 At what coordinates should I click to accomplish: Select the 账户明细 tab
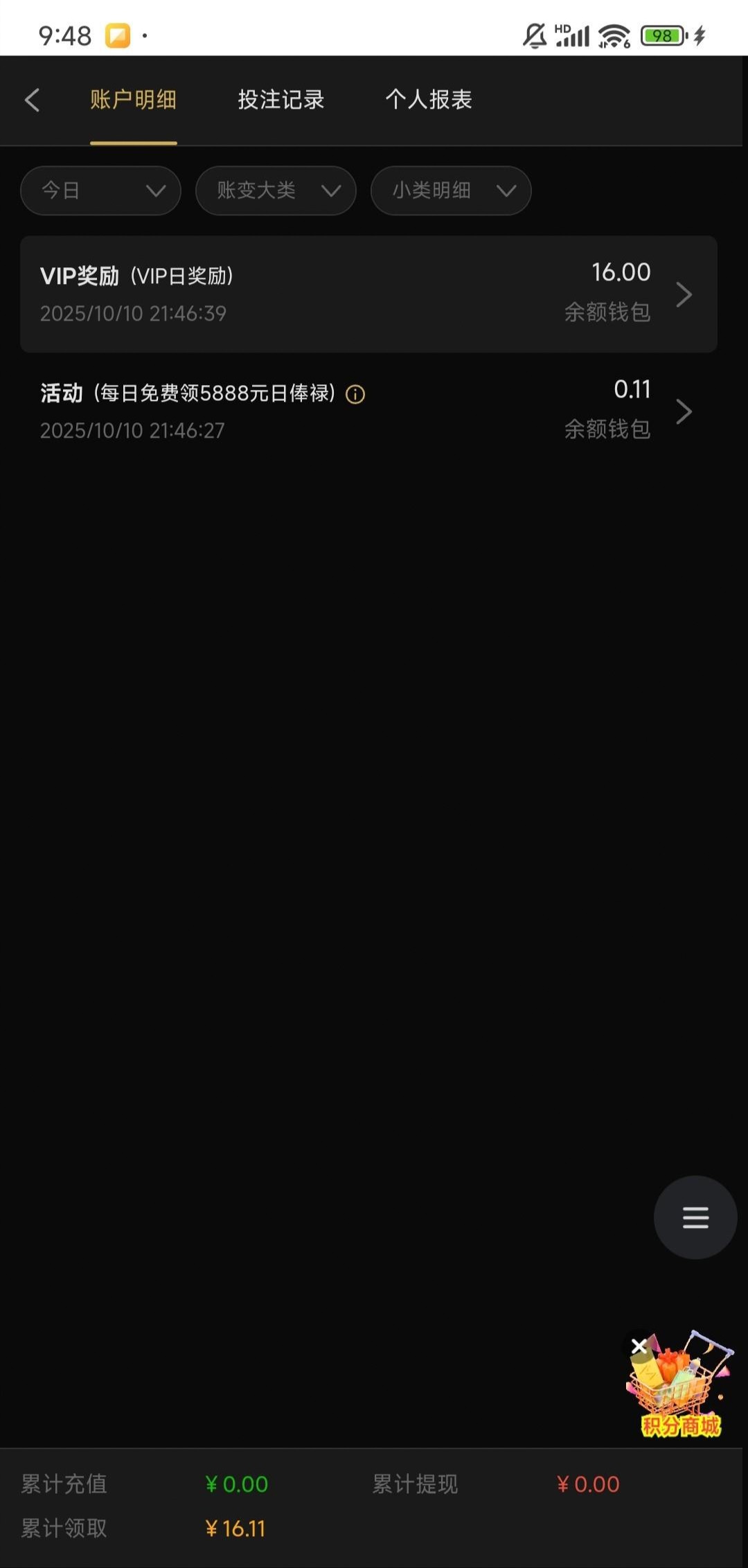coord(133,100)
